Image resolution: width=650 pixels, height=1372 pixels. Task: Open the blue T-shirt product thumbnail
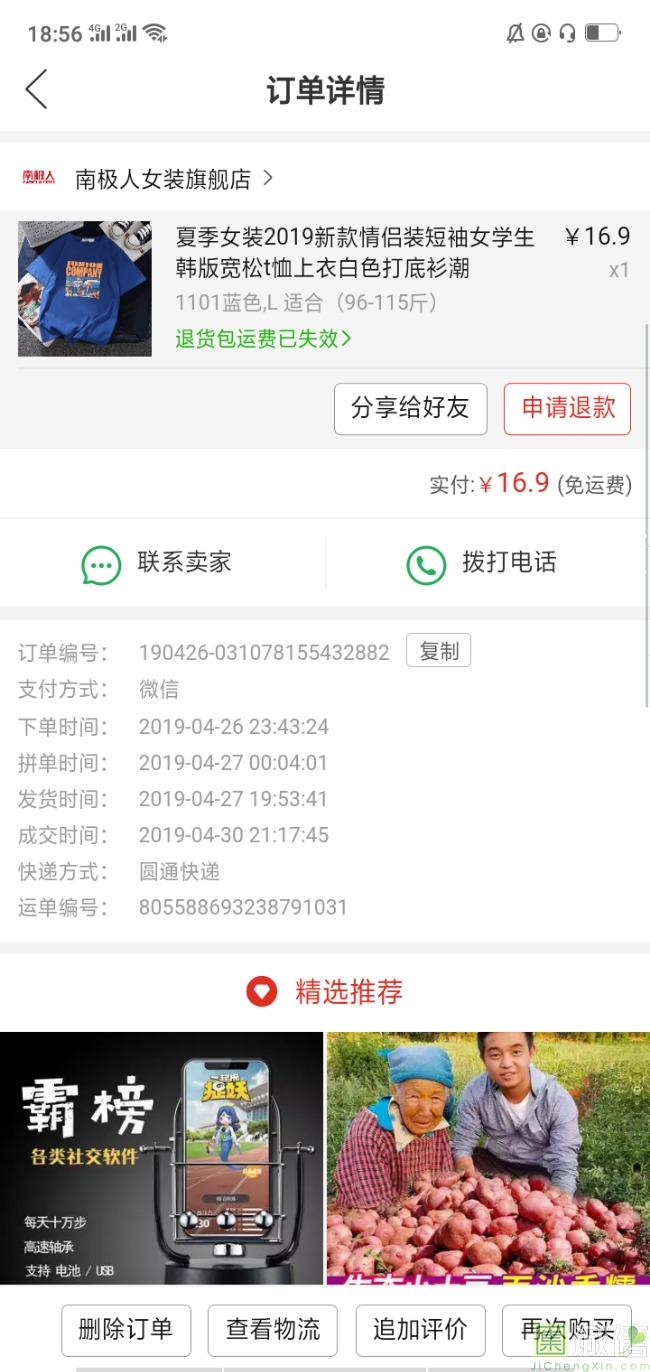tap(85, 289)
